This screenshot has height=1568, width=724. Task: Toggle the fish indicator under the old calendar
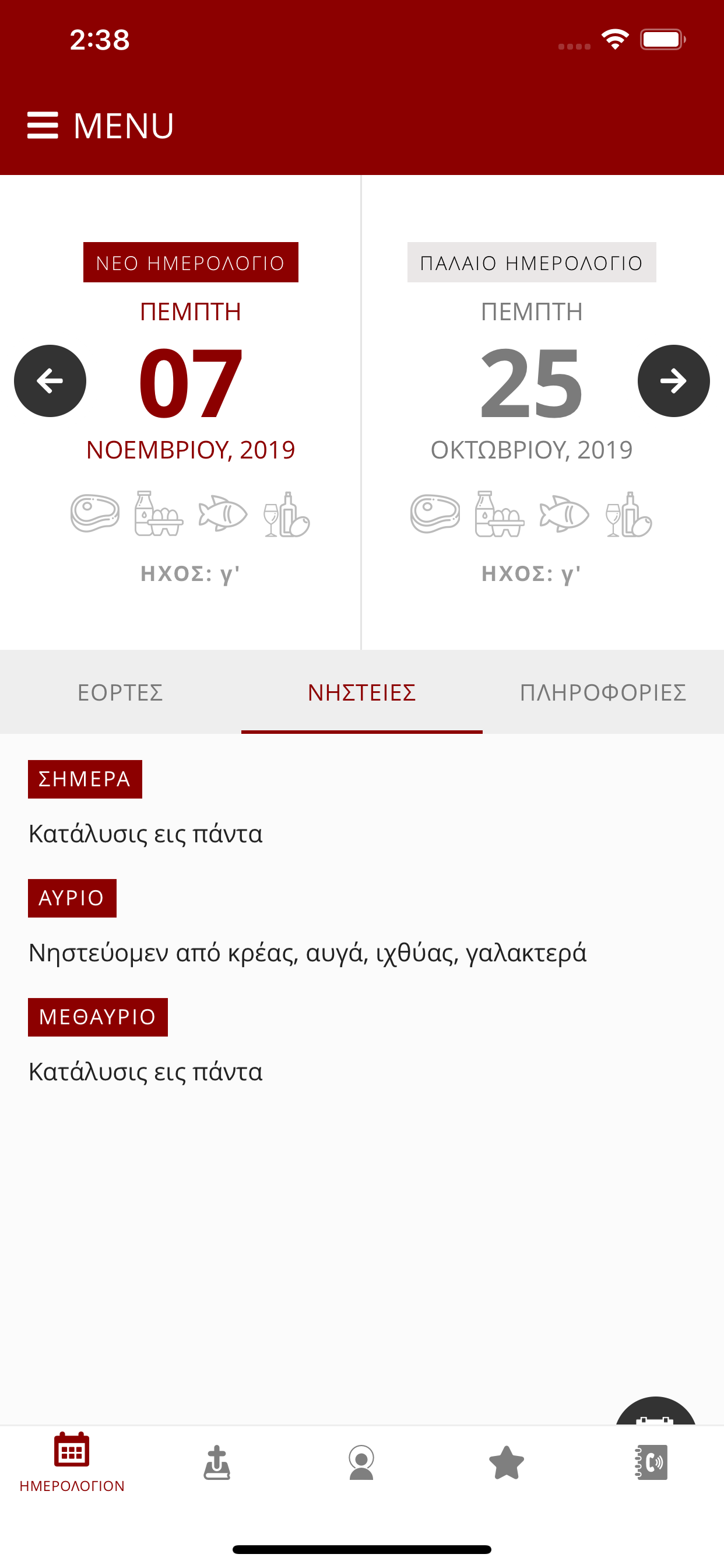pos(563,514)
